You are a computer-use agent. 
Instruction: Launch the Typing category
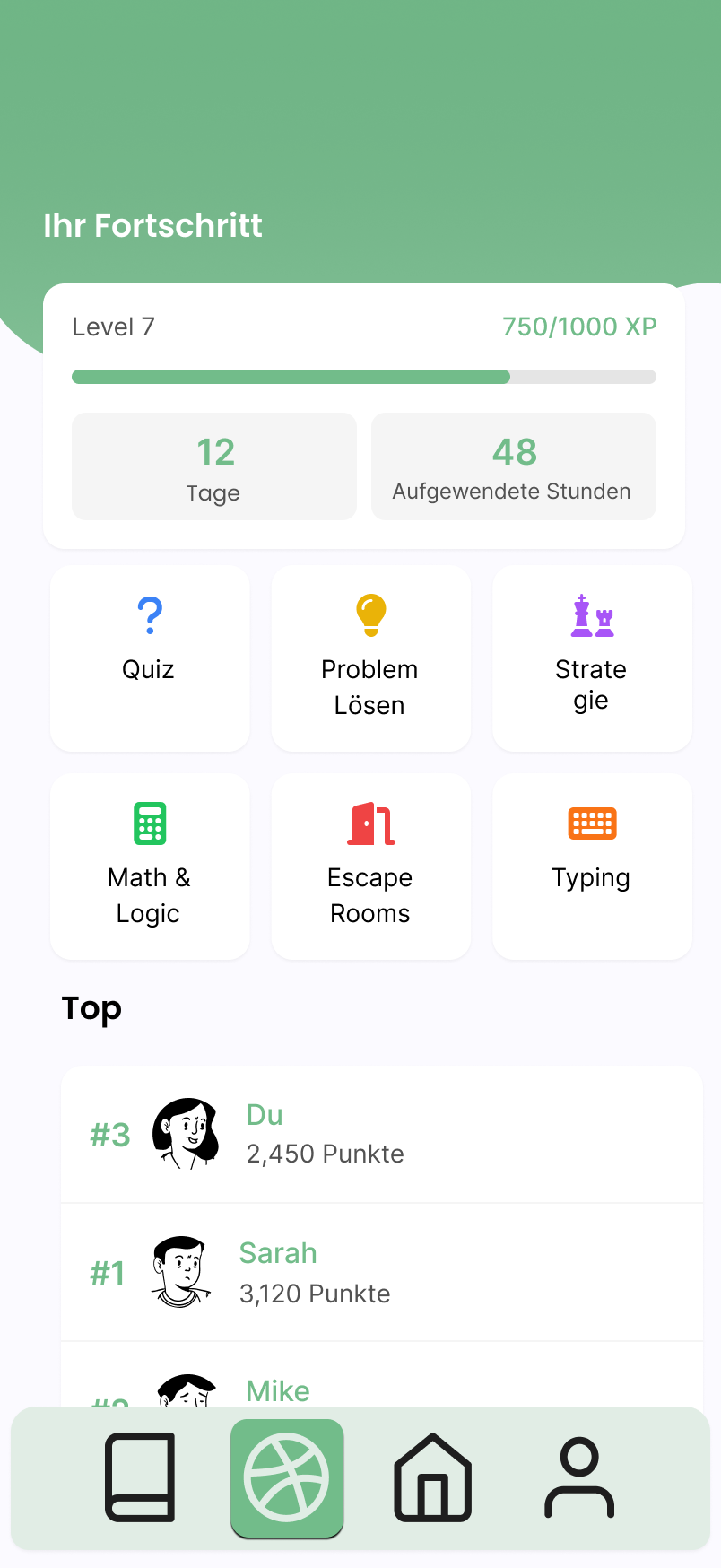592,867
